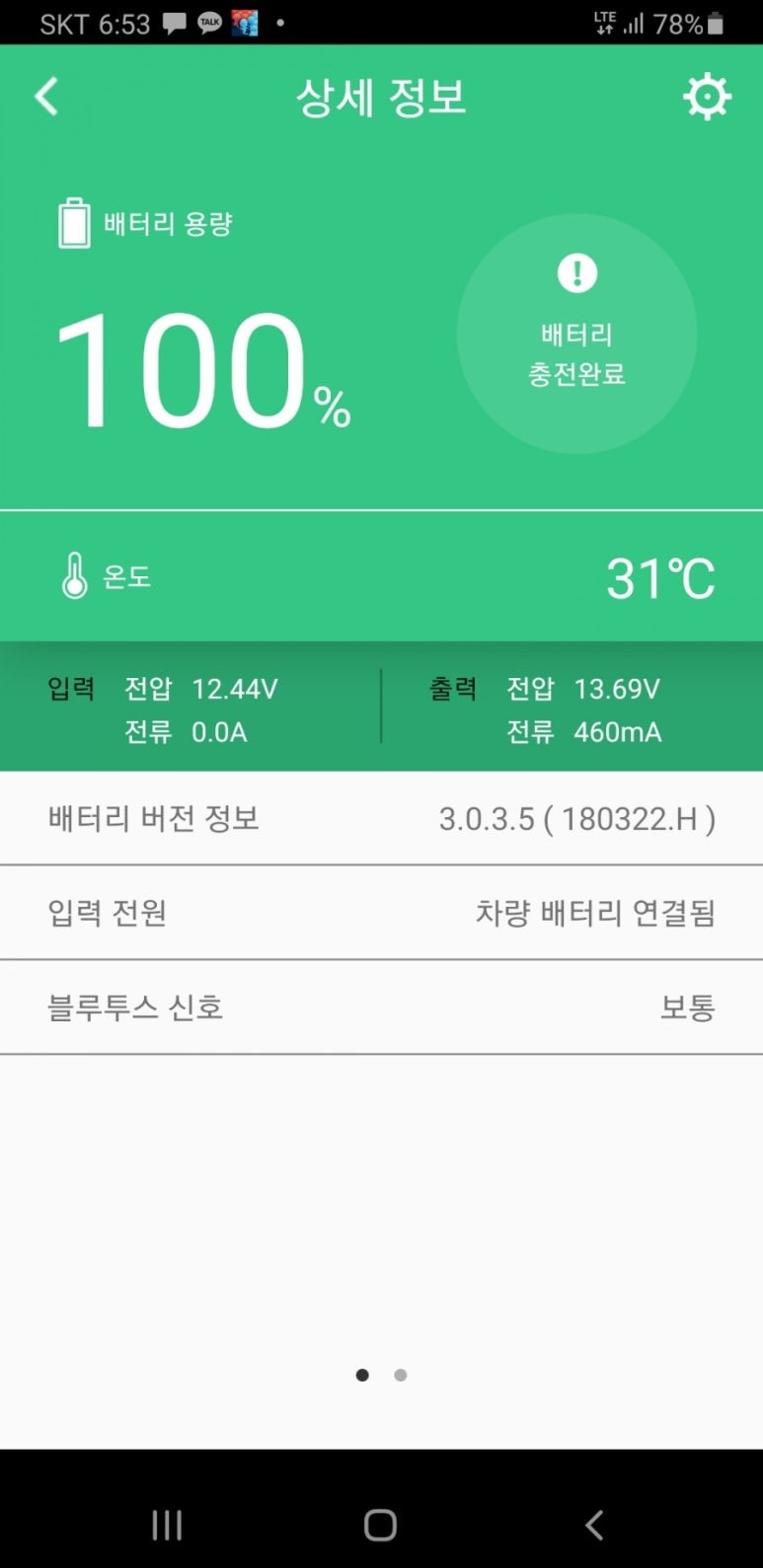Tap the LTE signal icon in status bar
This screenshot has width=763, height=1568.
coord(602,22)
